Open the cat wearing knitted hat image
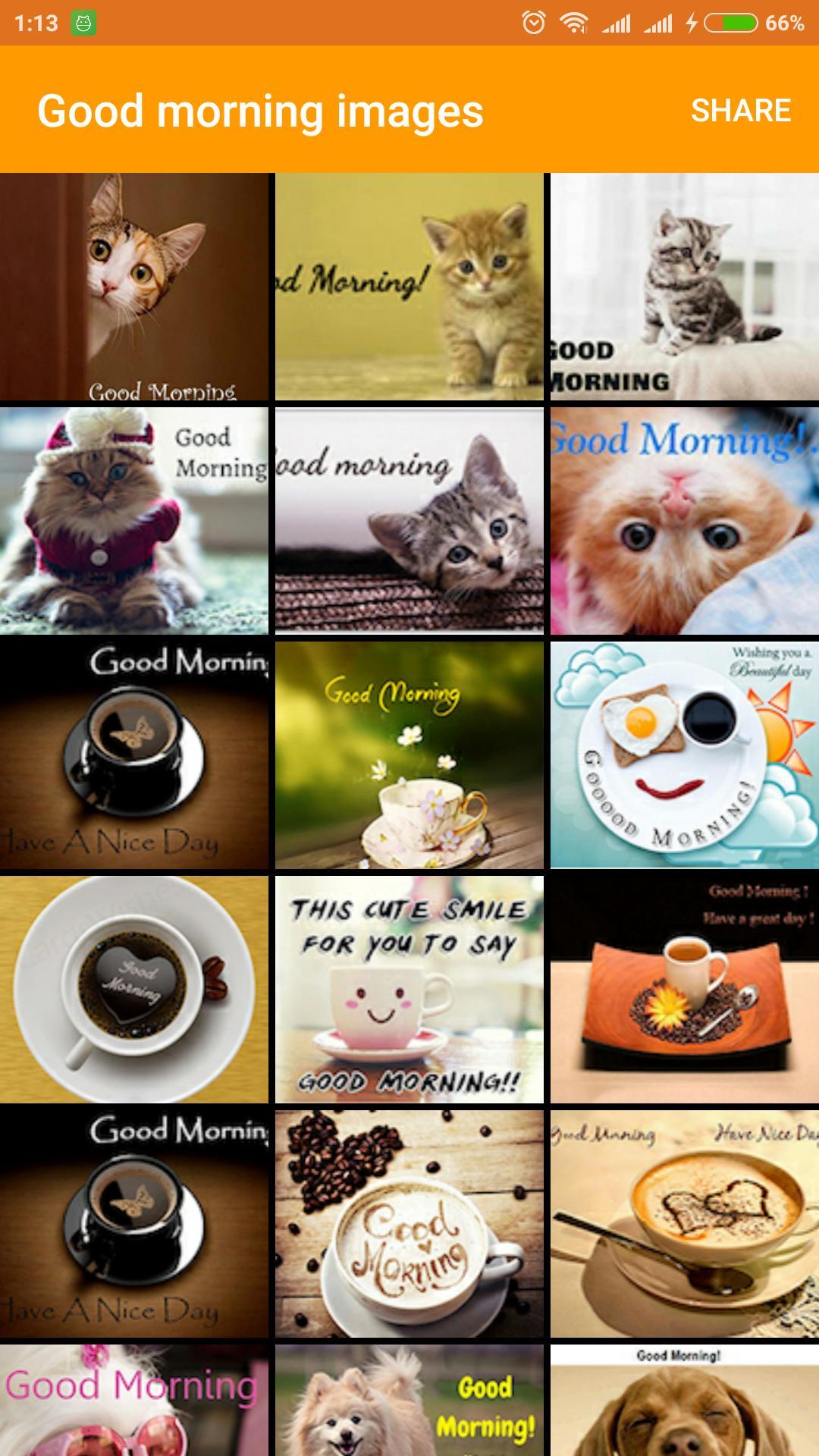 coord(134,521)
